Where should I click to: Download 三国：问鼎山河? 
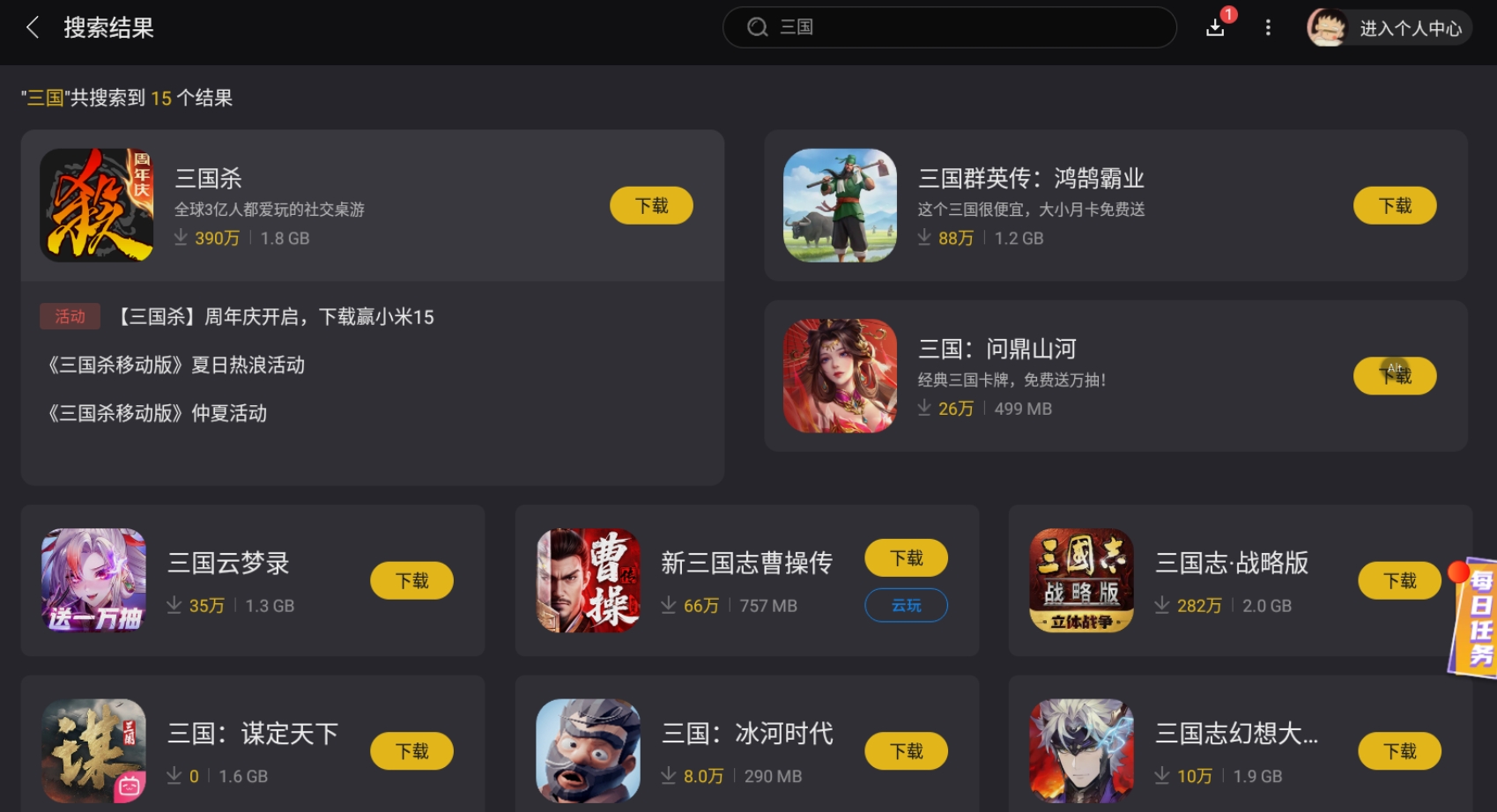[x=1395, y=376]
